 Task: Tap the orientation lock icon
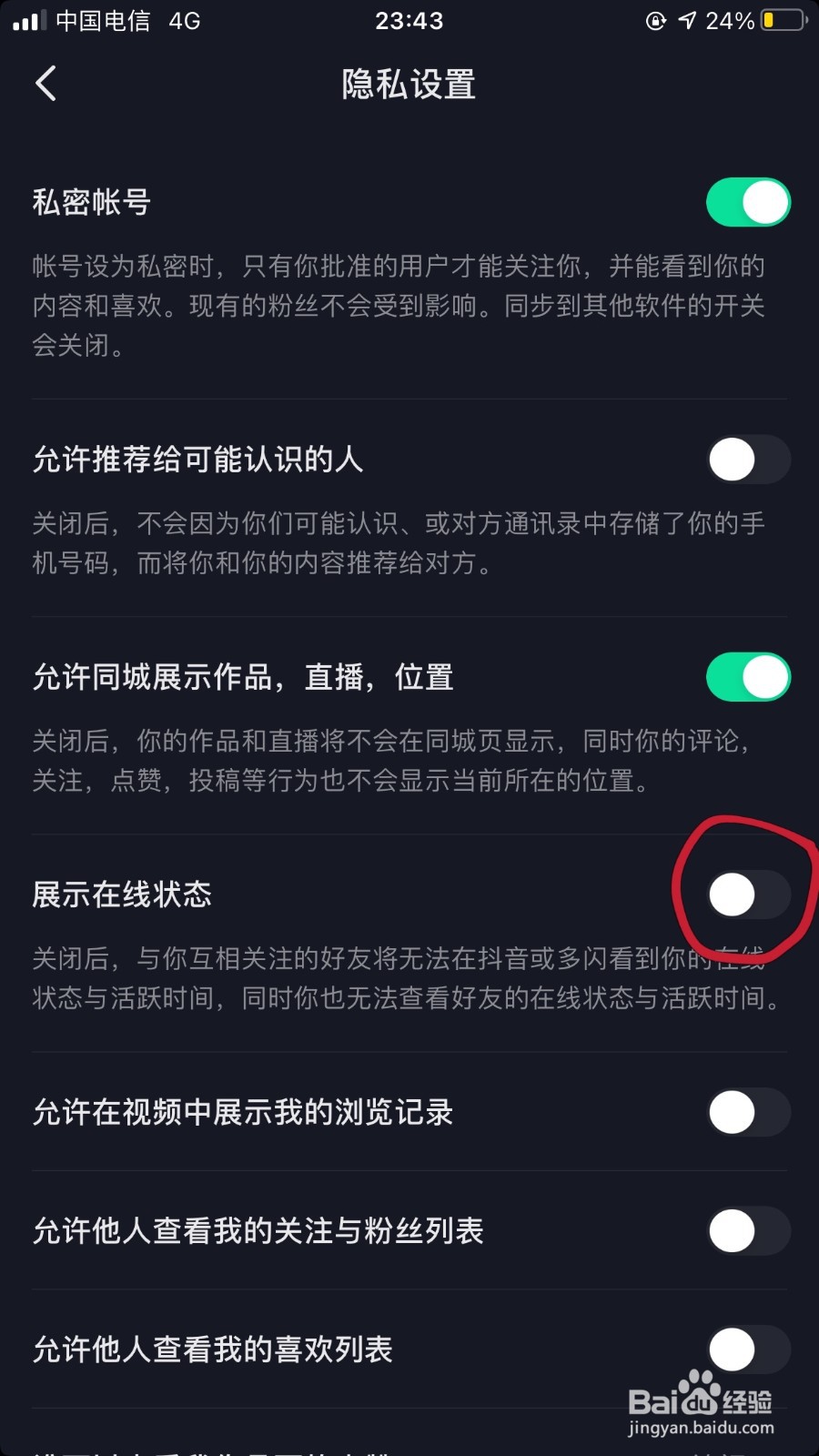click(655, 18)
